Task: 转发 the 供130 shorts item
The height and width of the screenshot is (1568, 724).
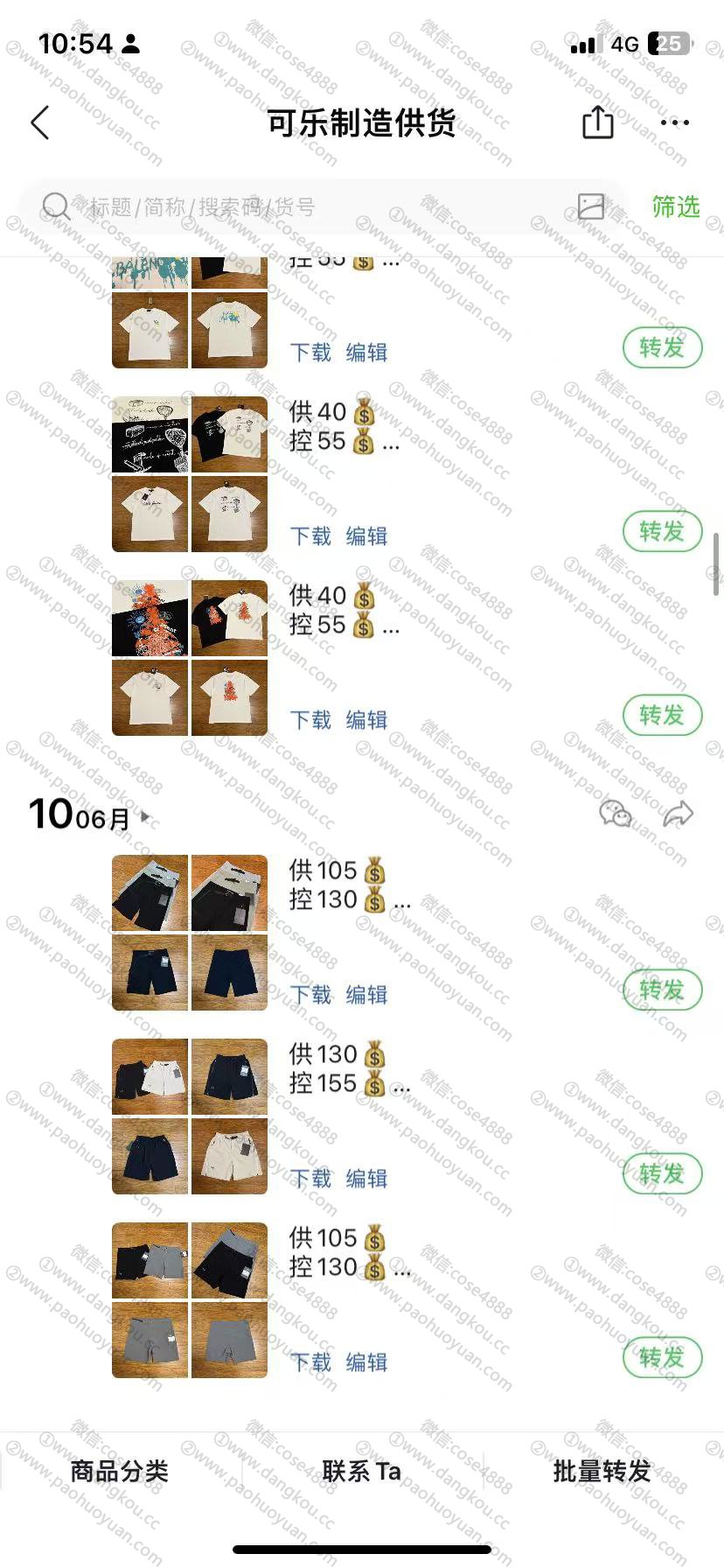Action: point(662,1173)
